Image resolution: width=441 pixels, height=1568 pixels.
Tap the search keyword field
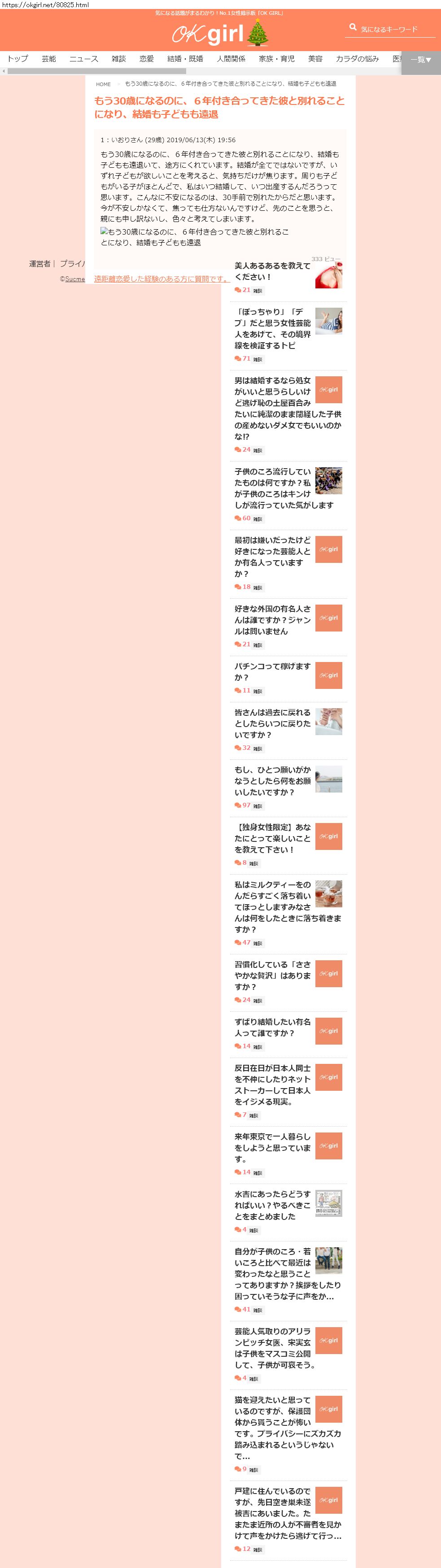[396, 29]
